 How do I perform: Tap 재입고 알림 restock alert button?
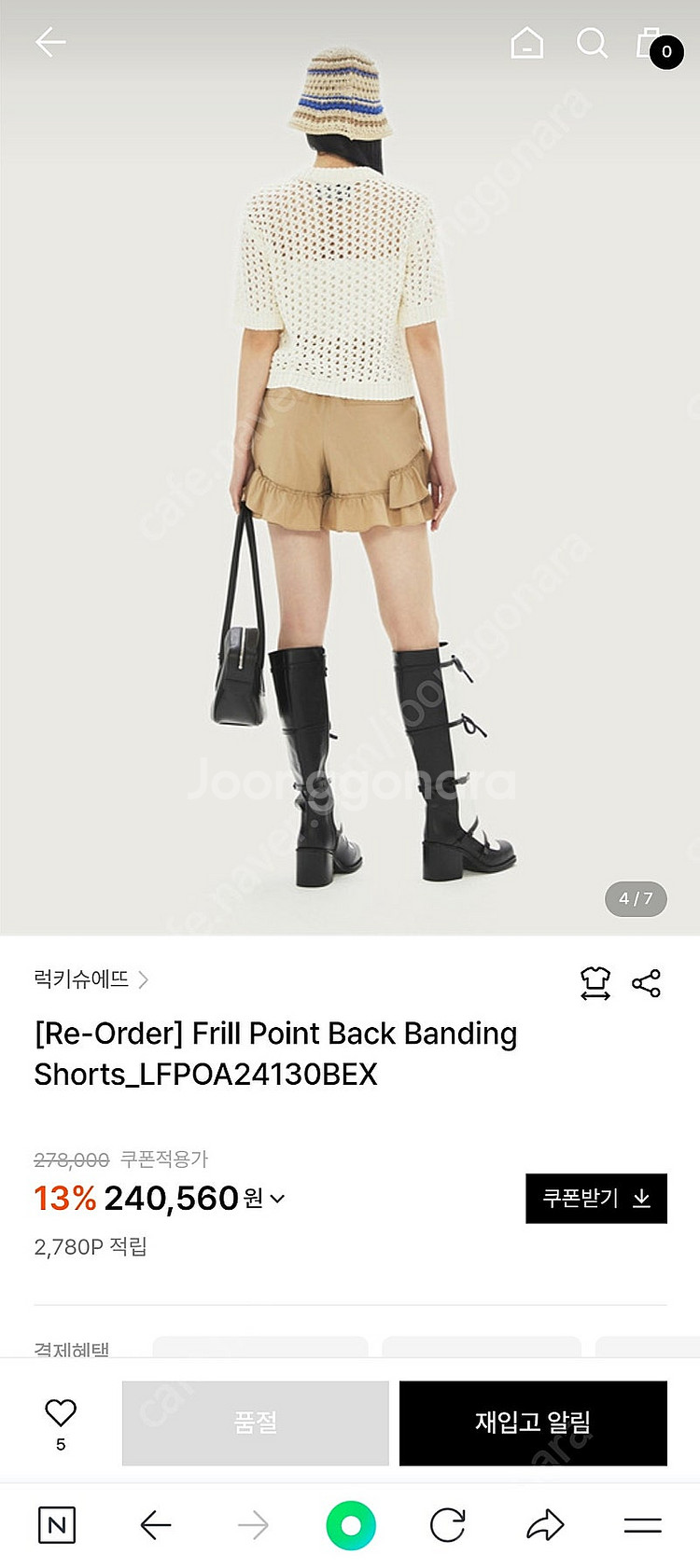click(x=533, y=1422)
